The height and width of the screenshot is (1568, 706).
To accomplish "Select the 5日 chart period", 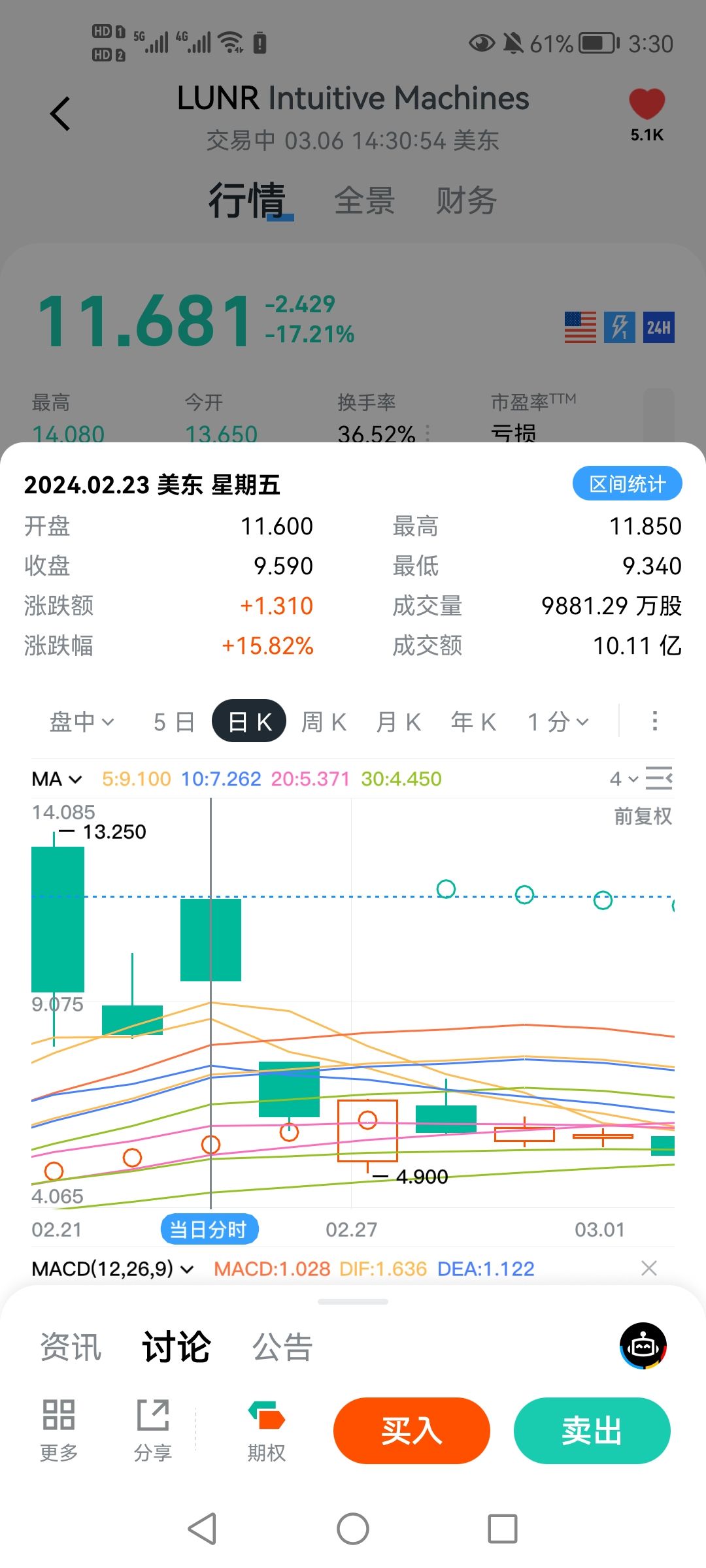I will (174, 722).
